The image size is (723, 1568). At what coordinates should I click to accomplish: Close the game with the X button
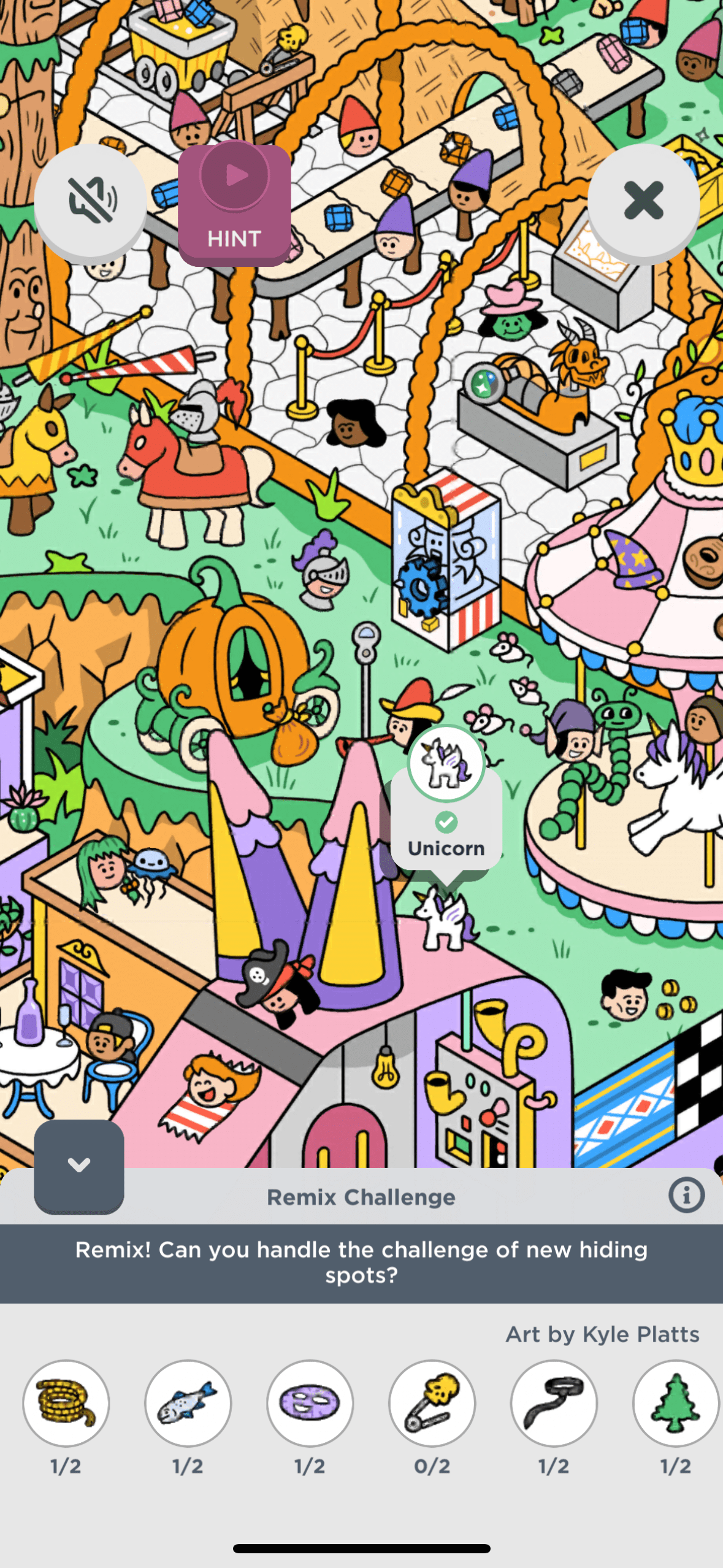(643, 201)
